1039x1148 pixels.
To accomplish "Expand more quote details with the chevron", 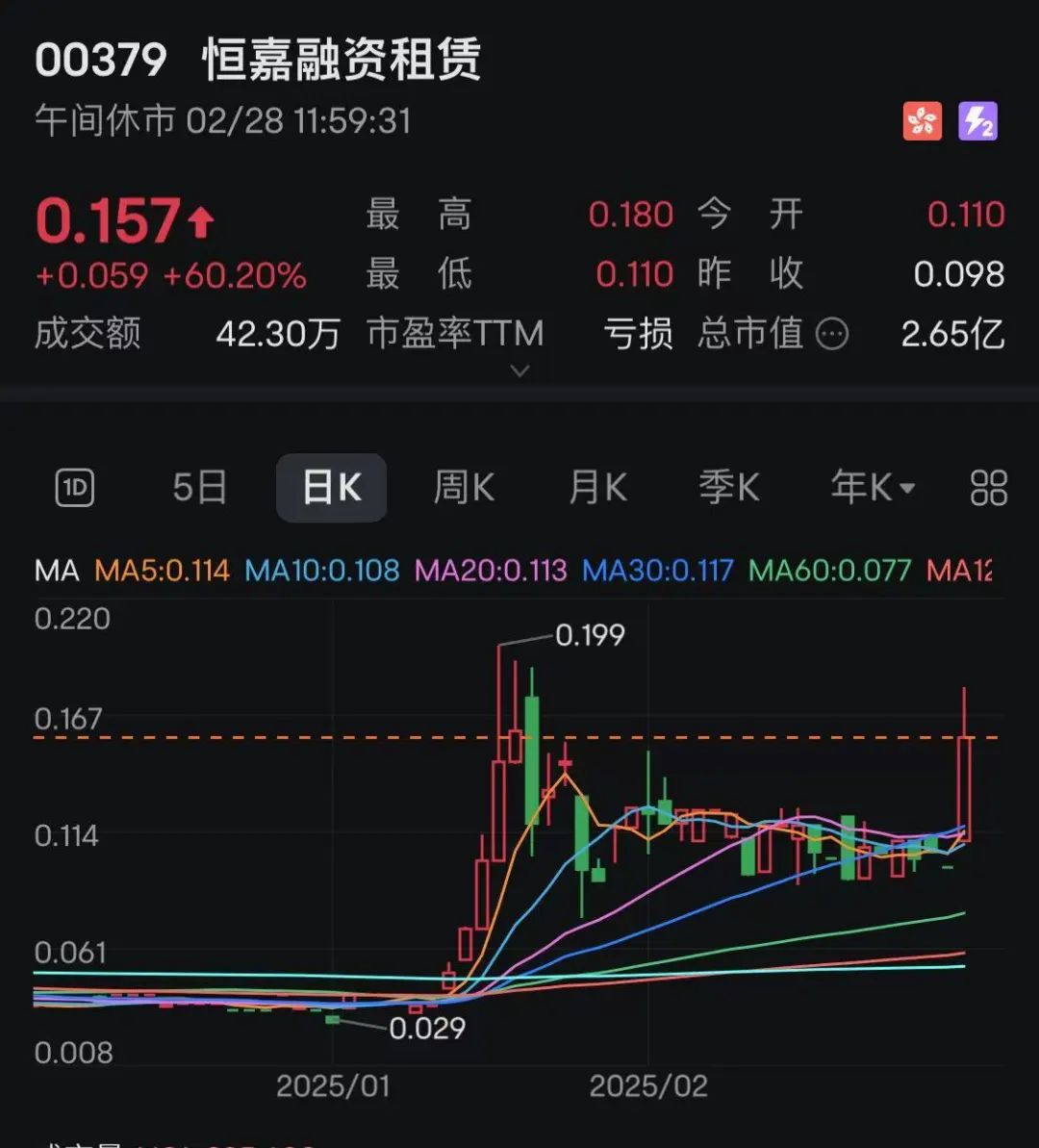I will pos(519,370).
